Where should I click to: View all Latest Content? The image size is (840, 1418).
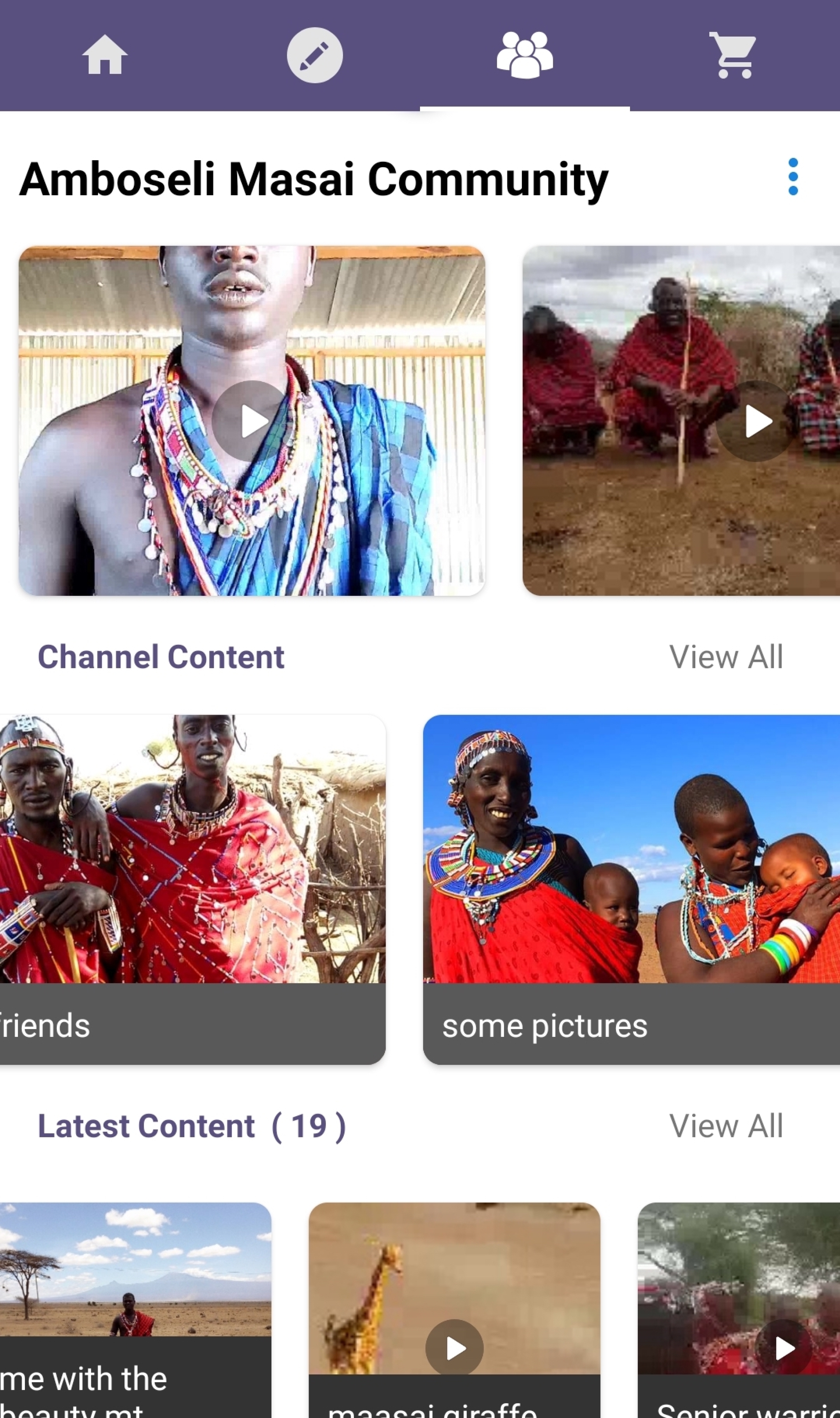(x=726, y=1126)
